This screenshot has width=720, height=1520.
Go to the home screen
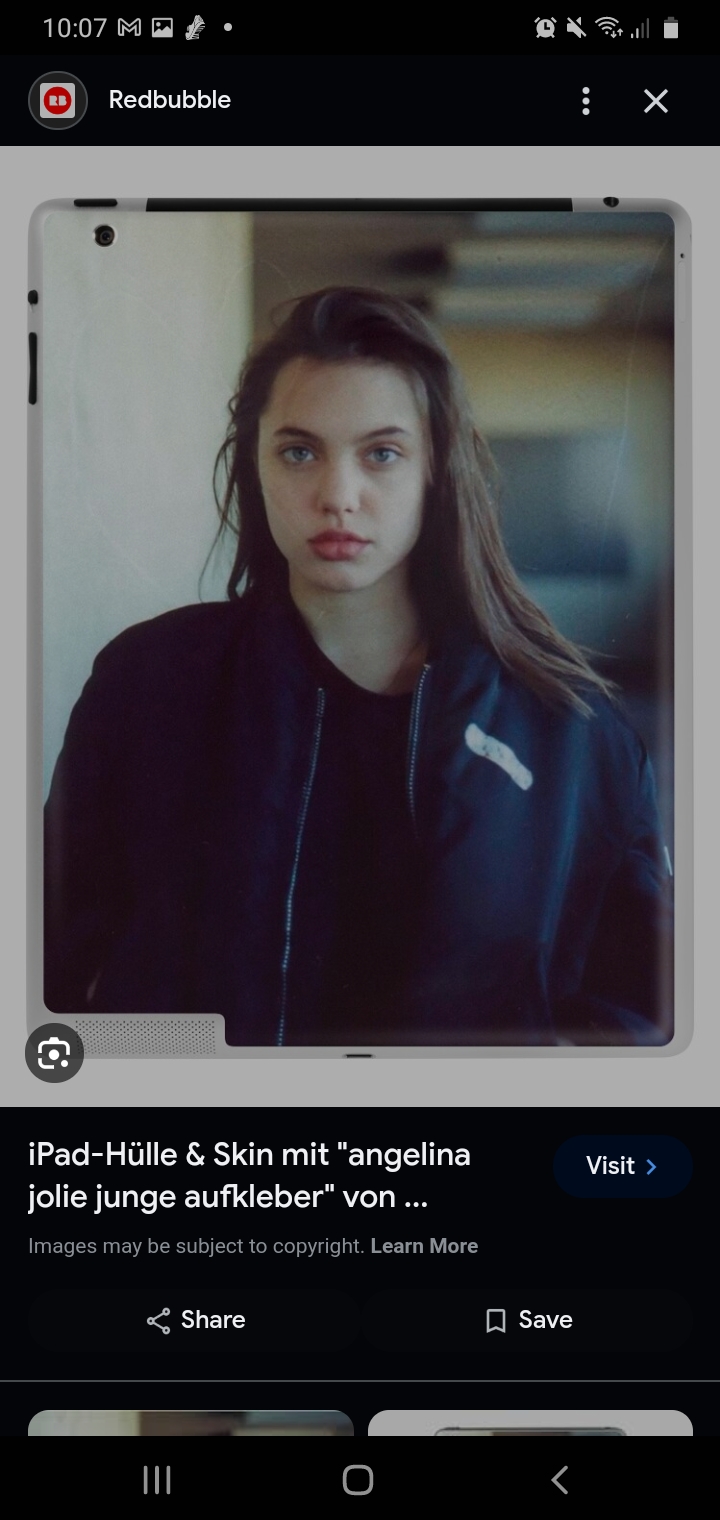pos(358,1480)
